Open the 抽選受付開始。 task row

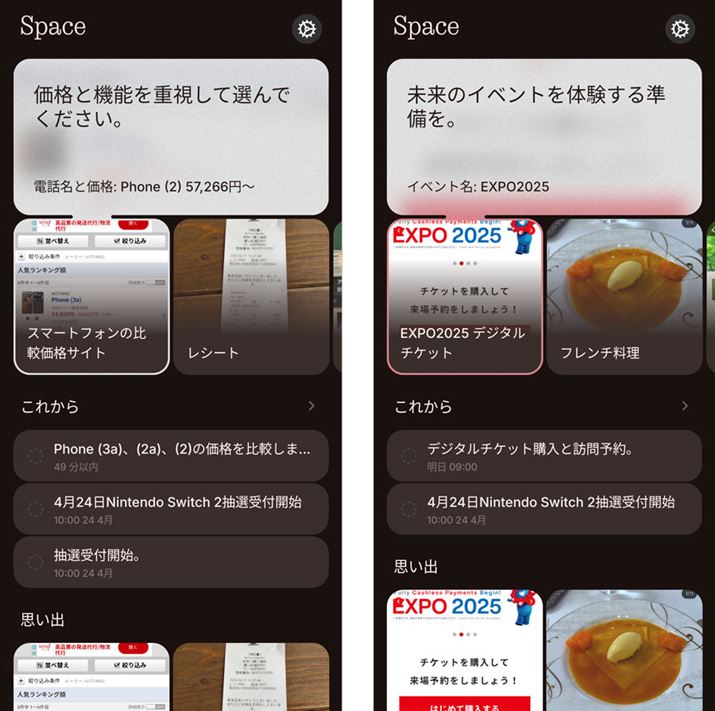coord(181,563)
